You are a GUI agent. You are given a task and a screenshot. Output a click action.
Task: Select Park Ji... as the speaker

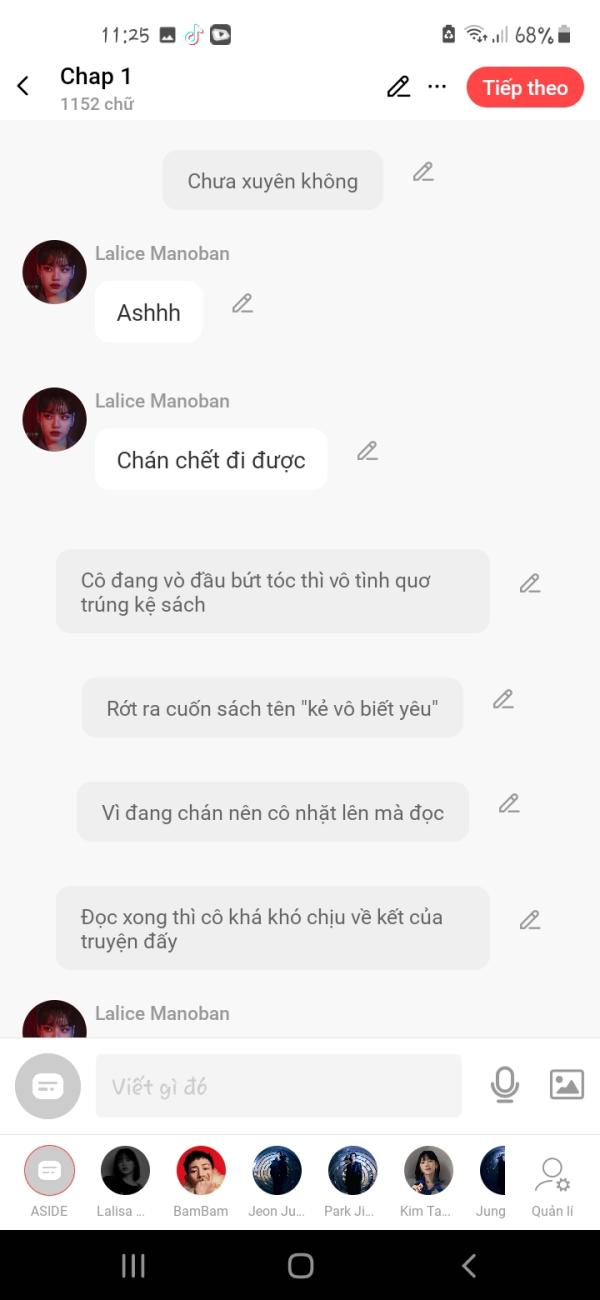[x=352, y=1171]
